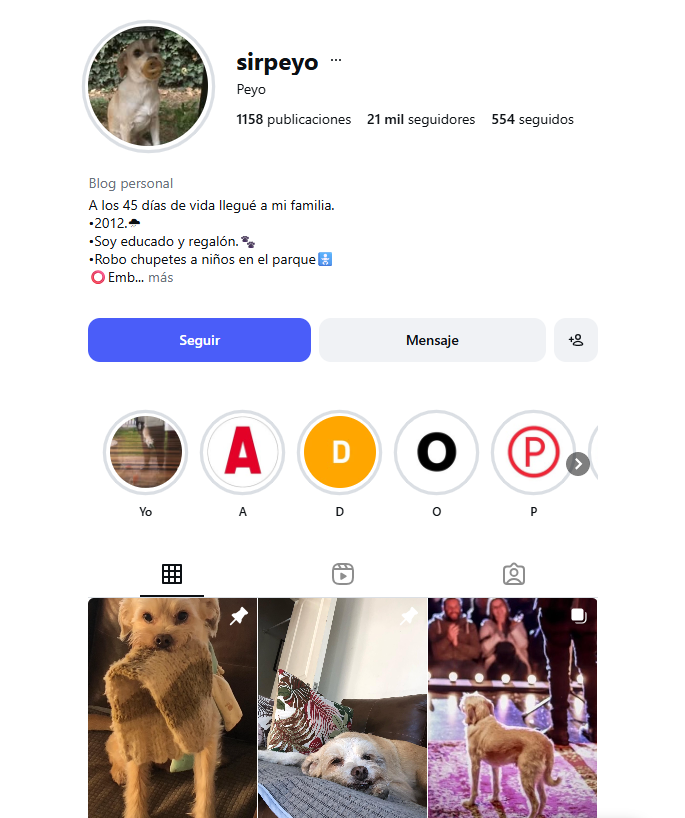This screenshot has height=818, width=685.
Task: View the 21 mil seguidores list
Action: (x=421, y=119)
